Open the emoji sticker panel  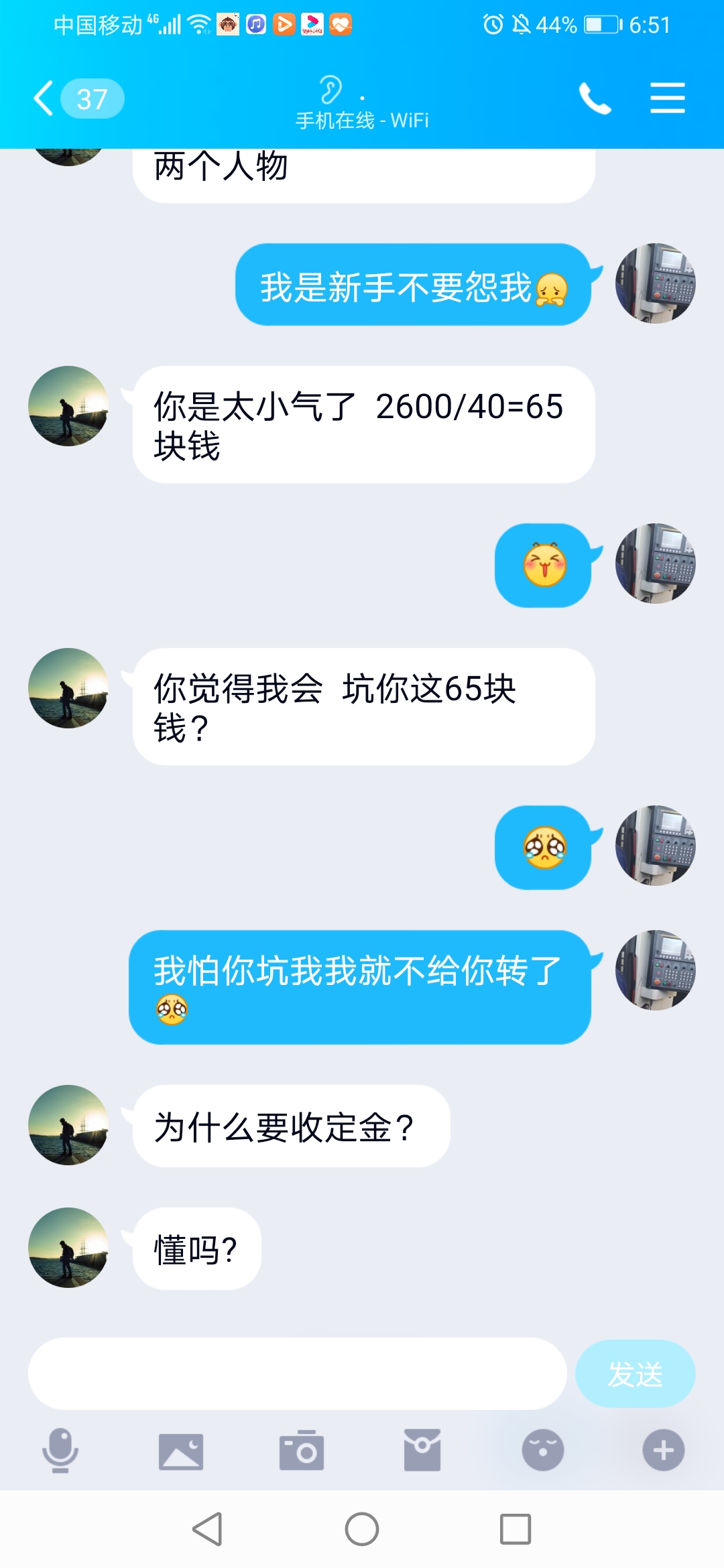[x=543, y=1450]
